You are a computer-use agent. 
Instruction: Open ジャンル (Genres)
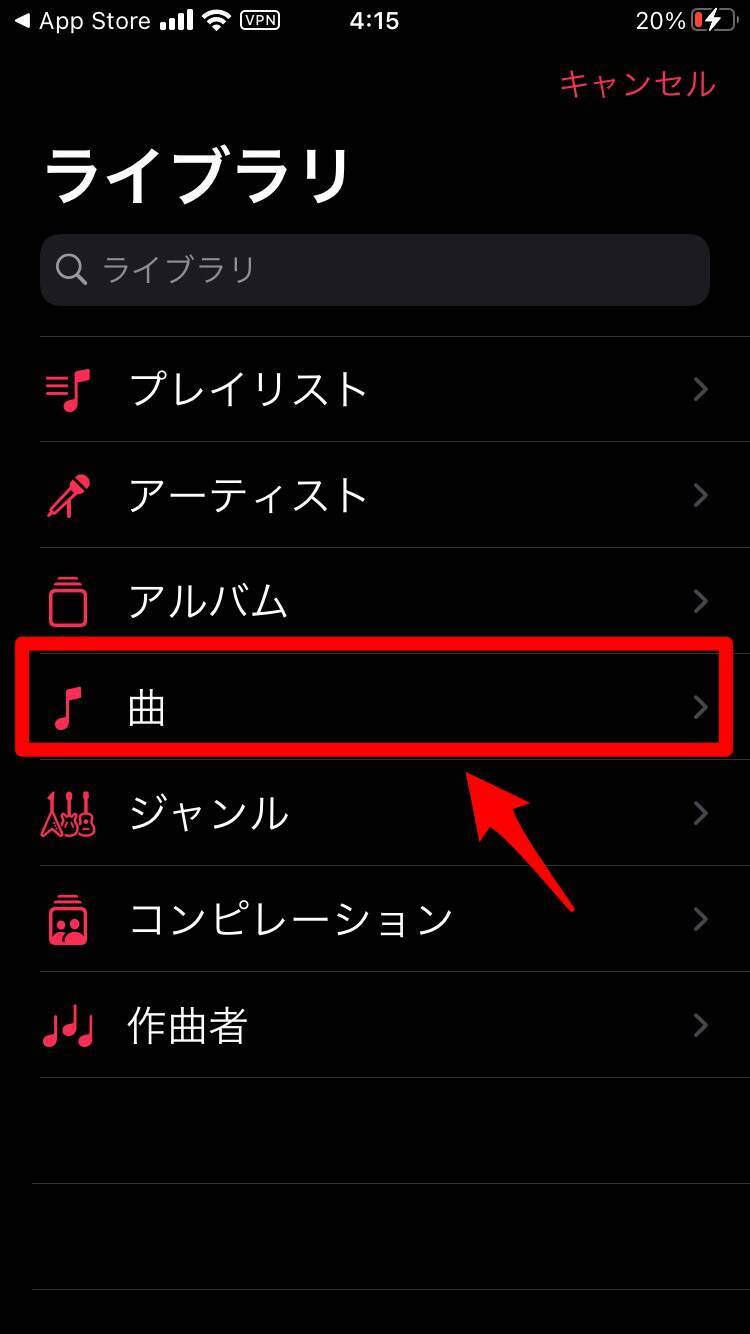pyautogui.click(x=375, y=813)
